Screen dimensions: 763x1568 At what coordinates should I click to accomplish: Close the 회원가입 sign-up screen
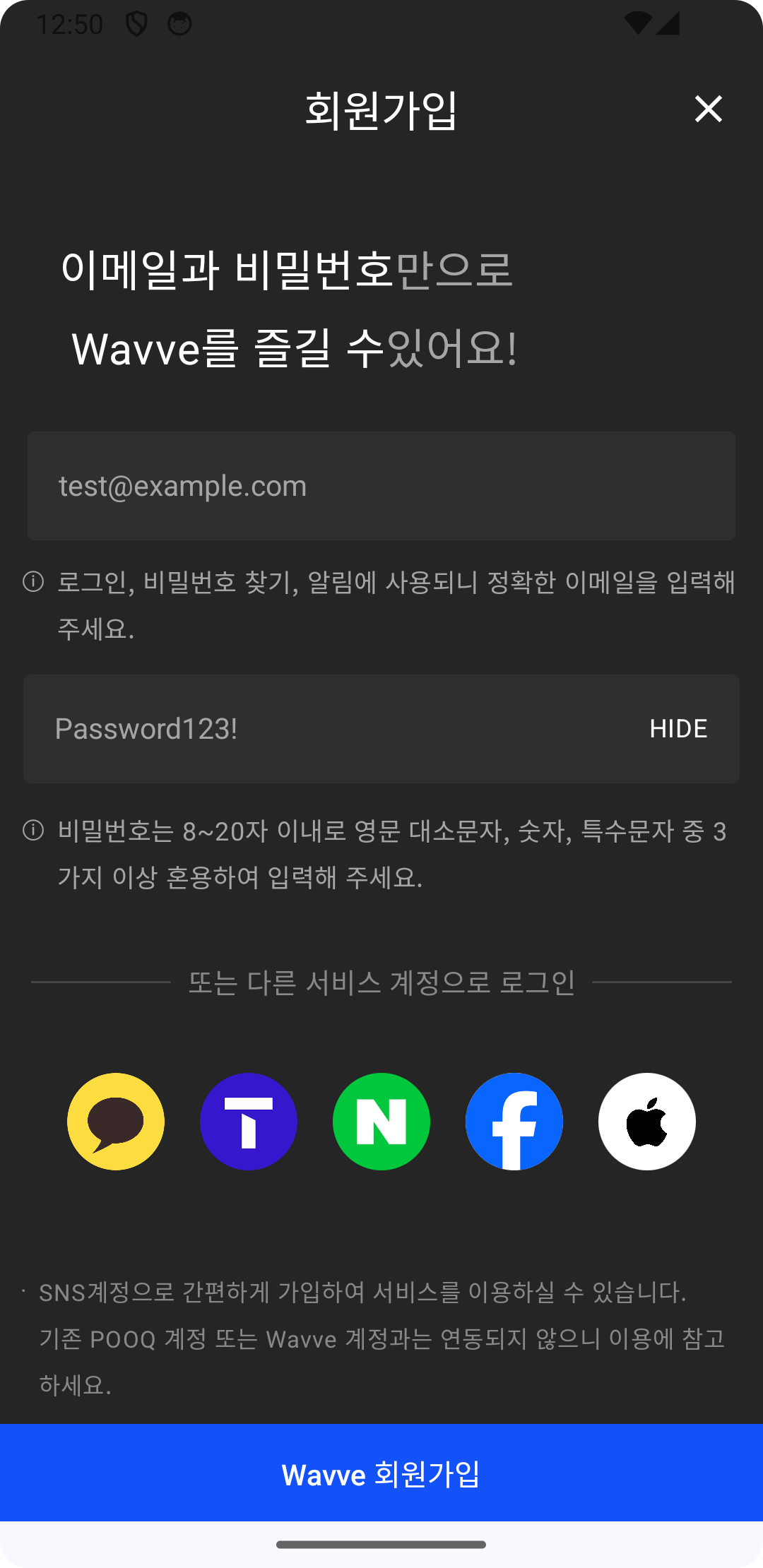pyautogui.click(x=708, y=109)
